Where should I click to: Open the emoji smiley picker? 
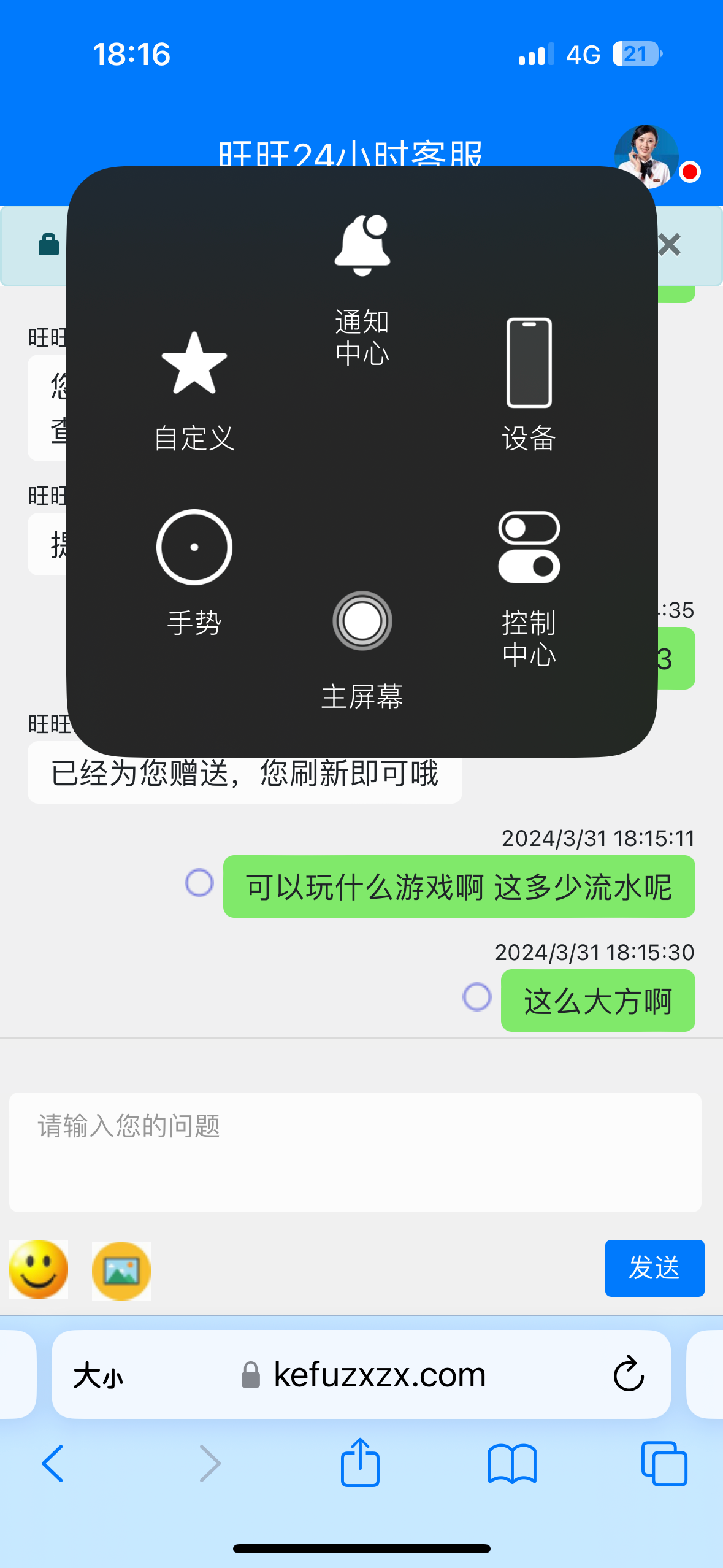39,1269
